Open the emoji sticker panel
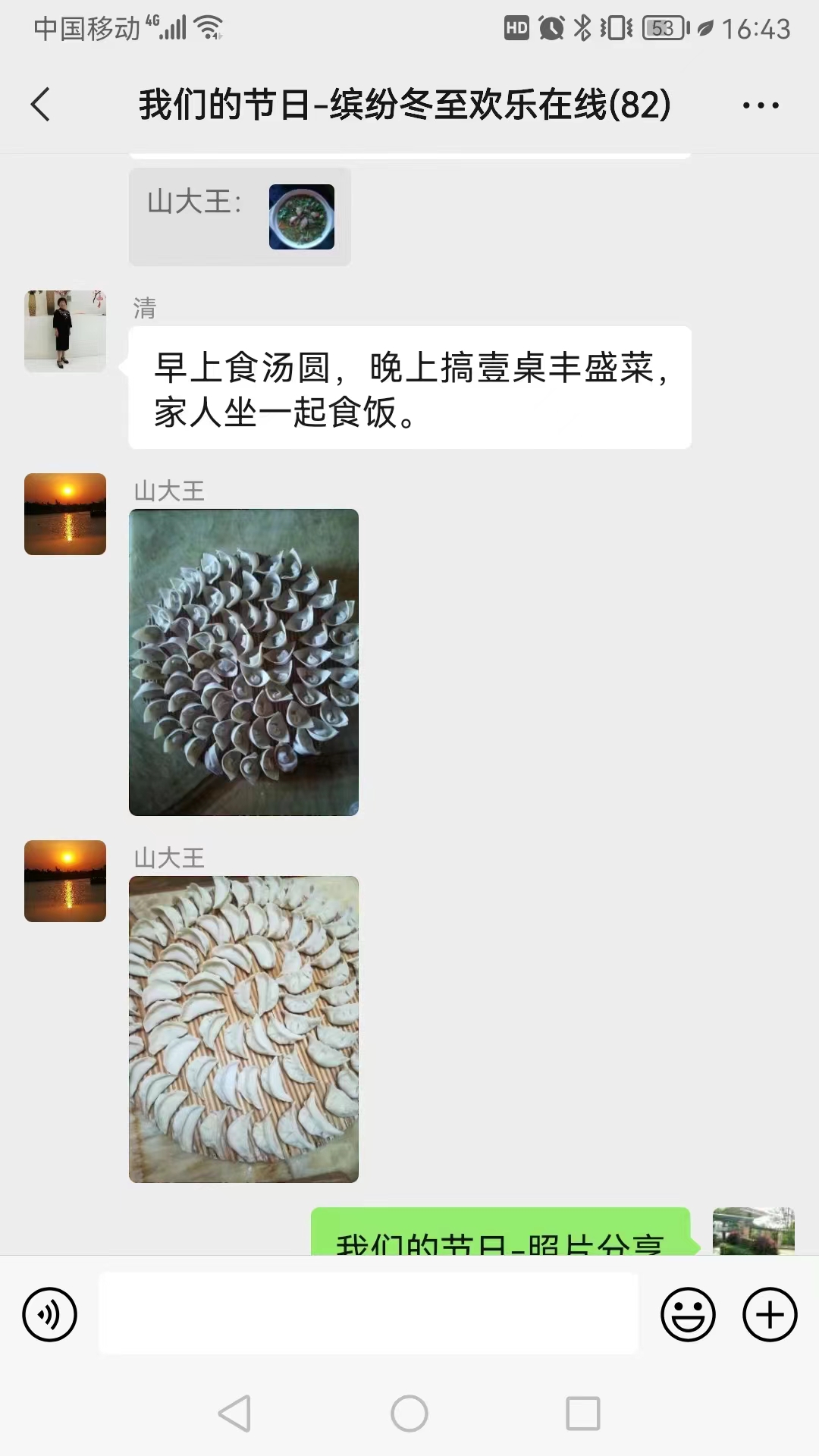The width and height of the screenshot is (819, 1456). [688, 1314]
